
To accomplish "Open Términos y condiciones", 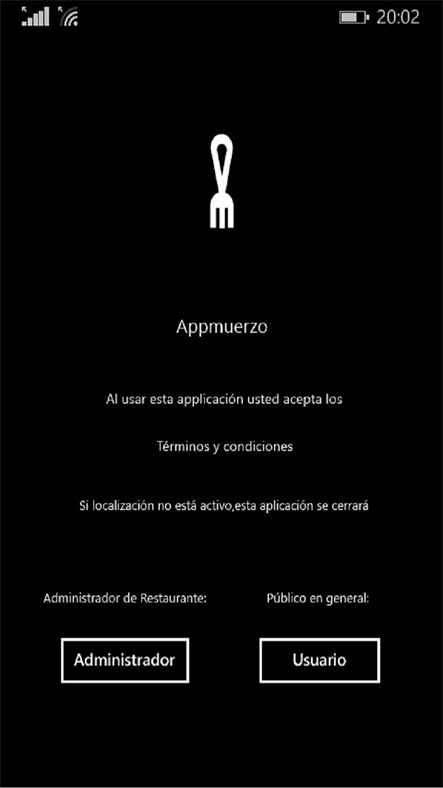I will click(x=225, y=446).
